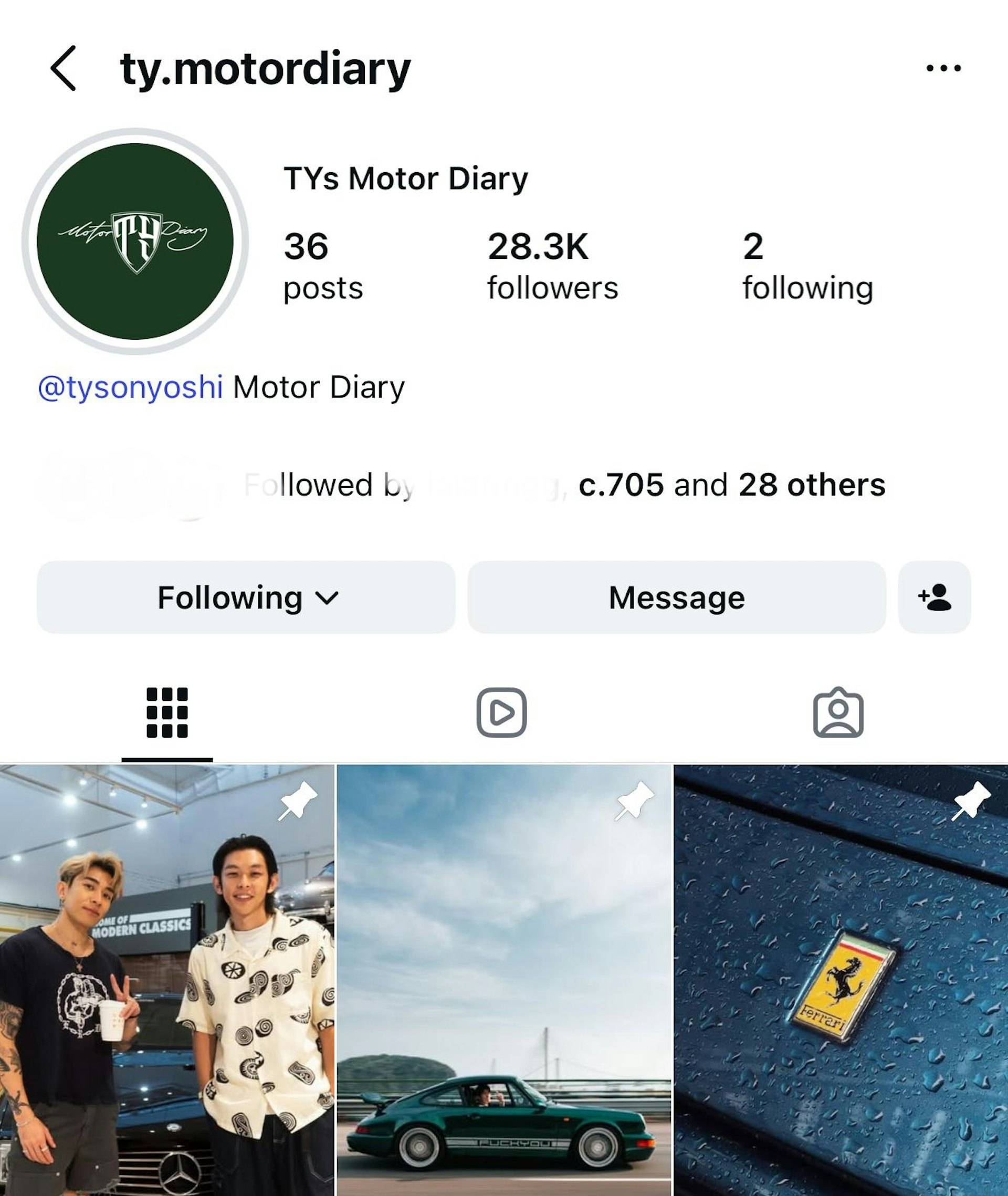Show suggested accounts with the add-person icon
This screenshot has height=1196, width=1008.
pyautogui.click(x=934, y=597)
